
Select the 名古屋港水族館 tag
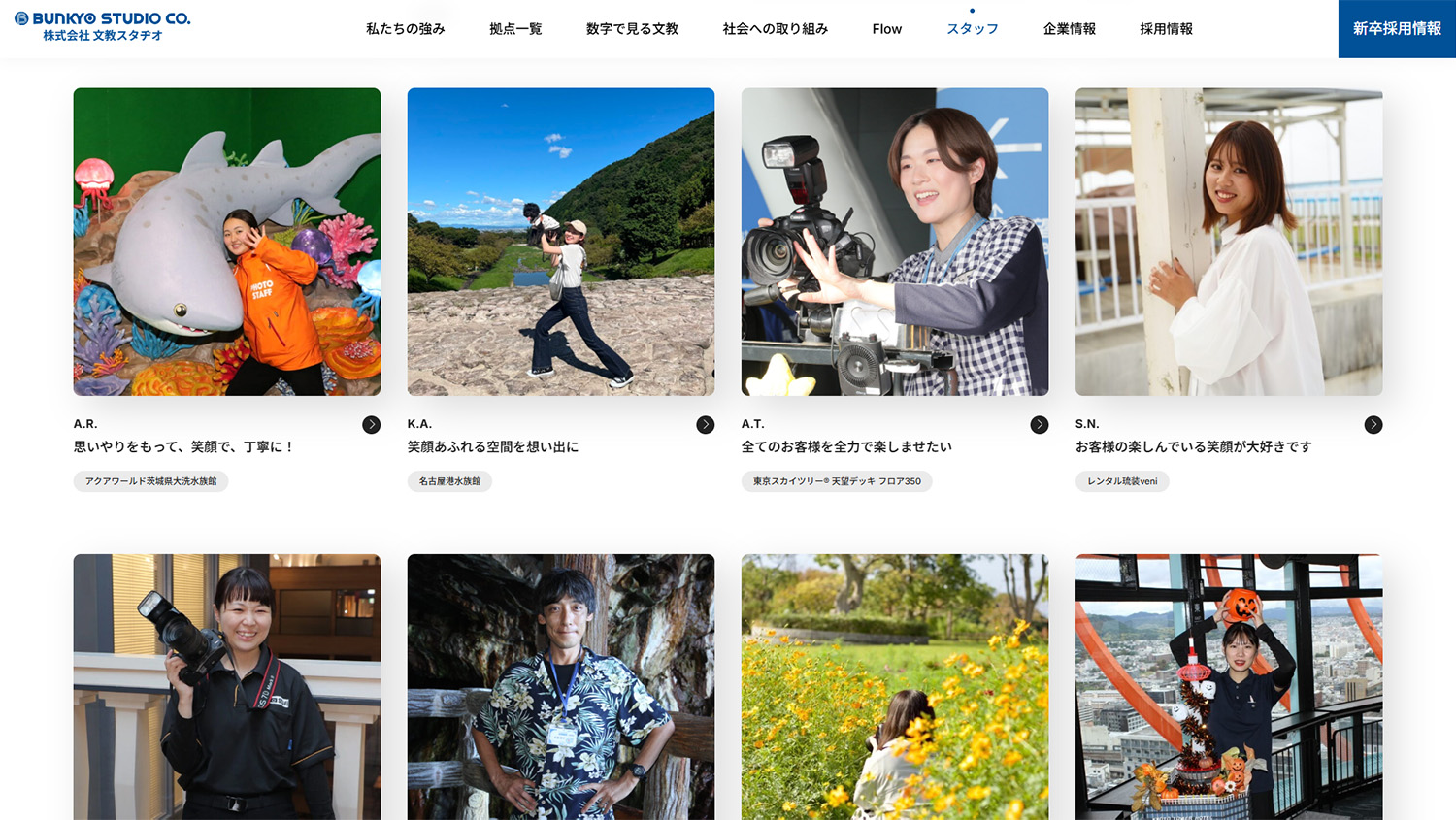click(449, 481)
